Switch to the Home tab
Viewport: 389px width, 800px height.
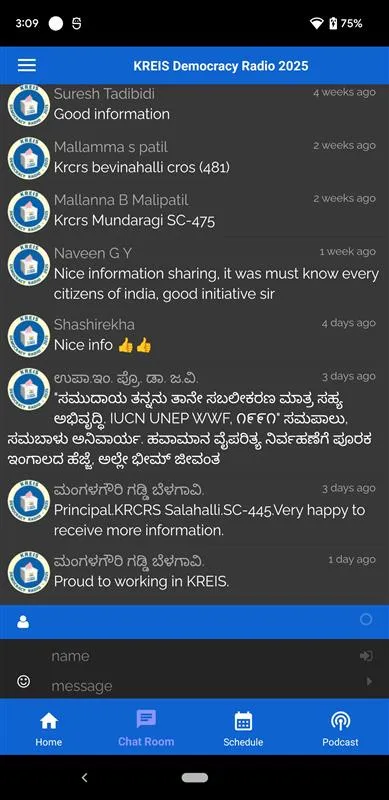48,728
